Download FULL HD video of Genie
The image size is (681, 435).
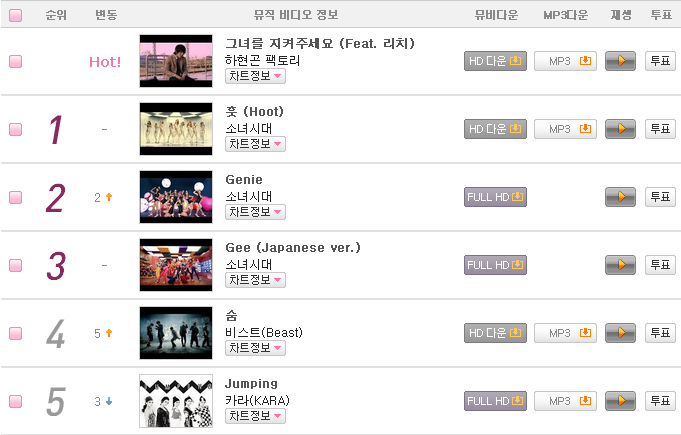click(495, 197)
